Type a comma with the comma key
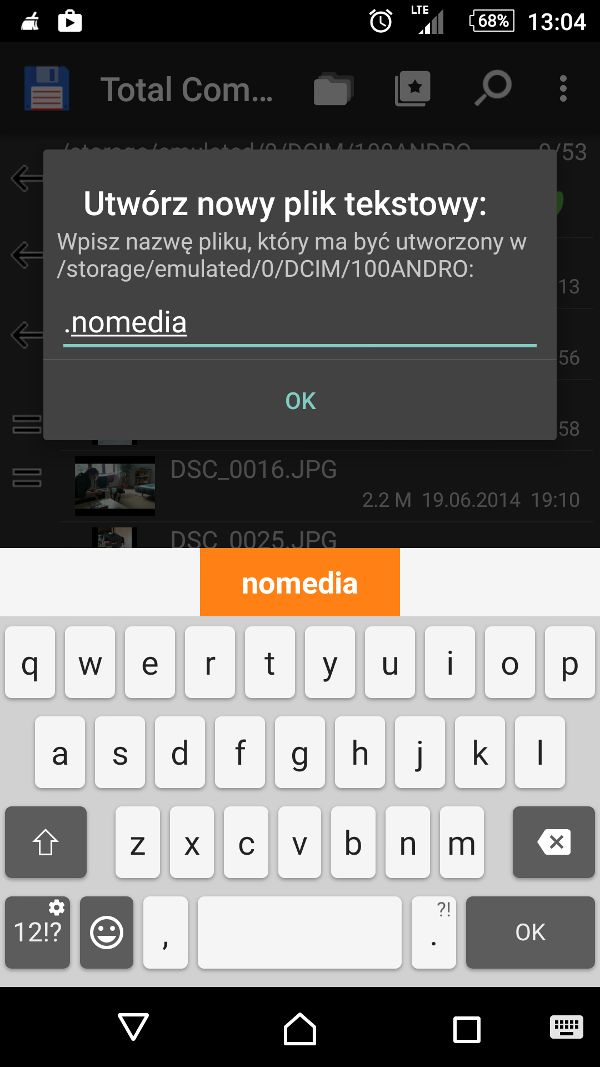 (x=165, y=932)
